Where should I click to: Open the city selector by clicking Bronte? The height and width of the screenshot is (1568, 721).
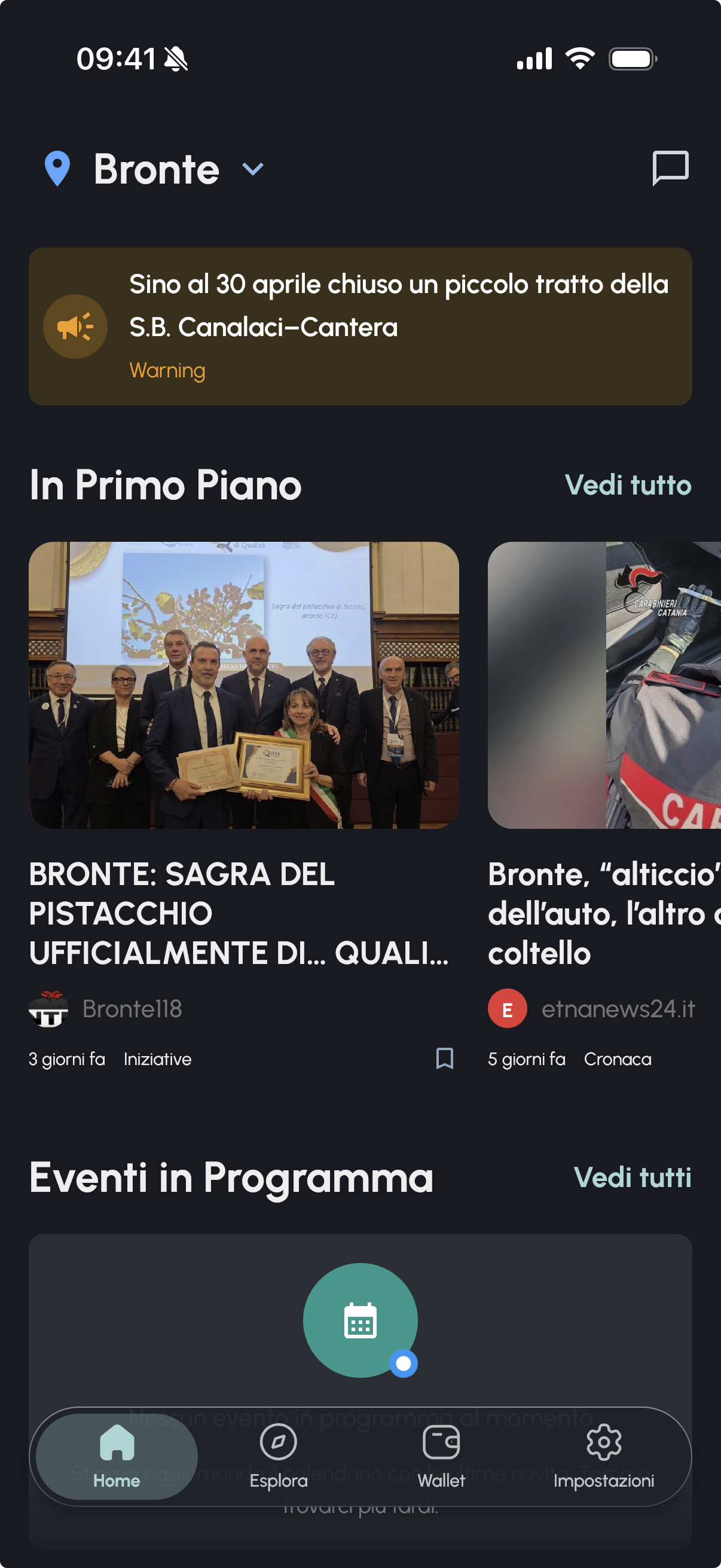(157, 169)
